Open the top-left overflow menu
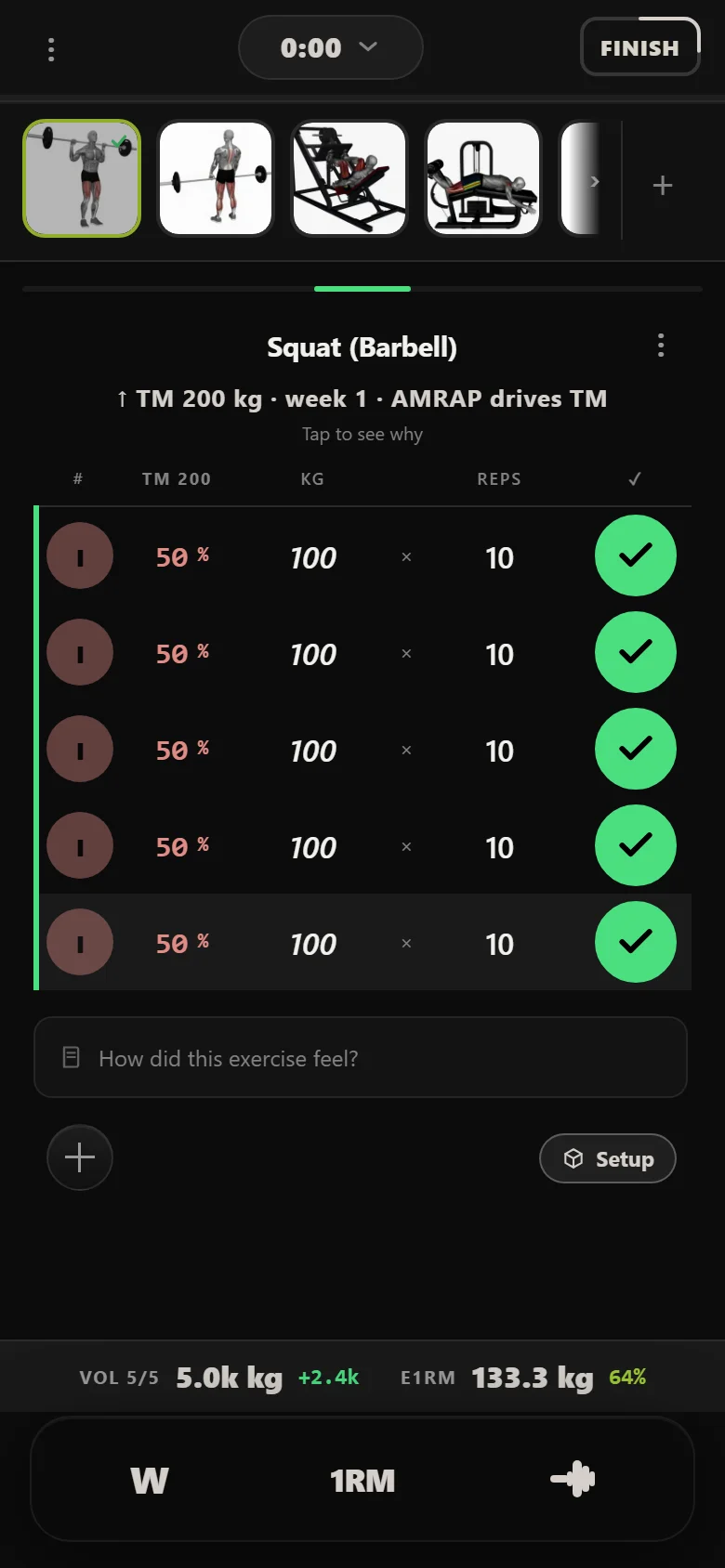The height and width of the screenshot is (1568, 725). (x=51, y=49)
